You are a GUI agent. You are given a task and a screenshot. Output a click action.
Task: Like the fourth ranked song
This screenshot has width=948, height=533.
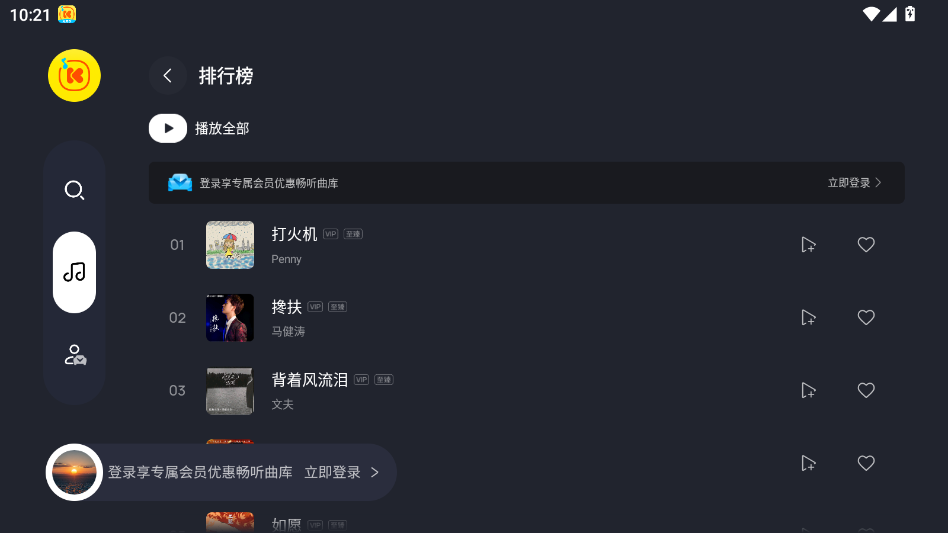(x=866, y=463)
